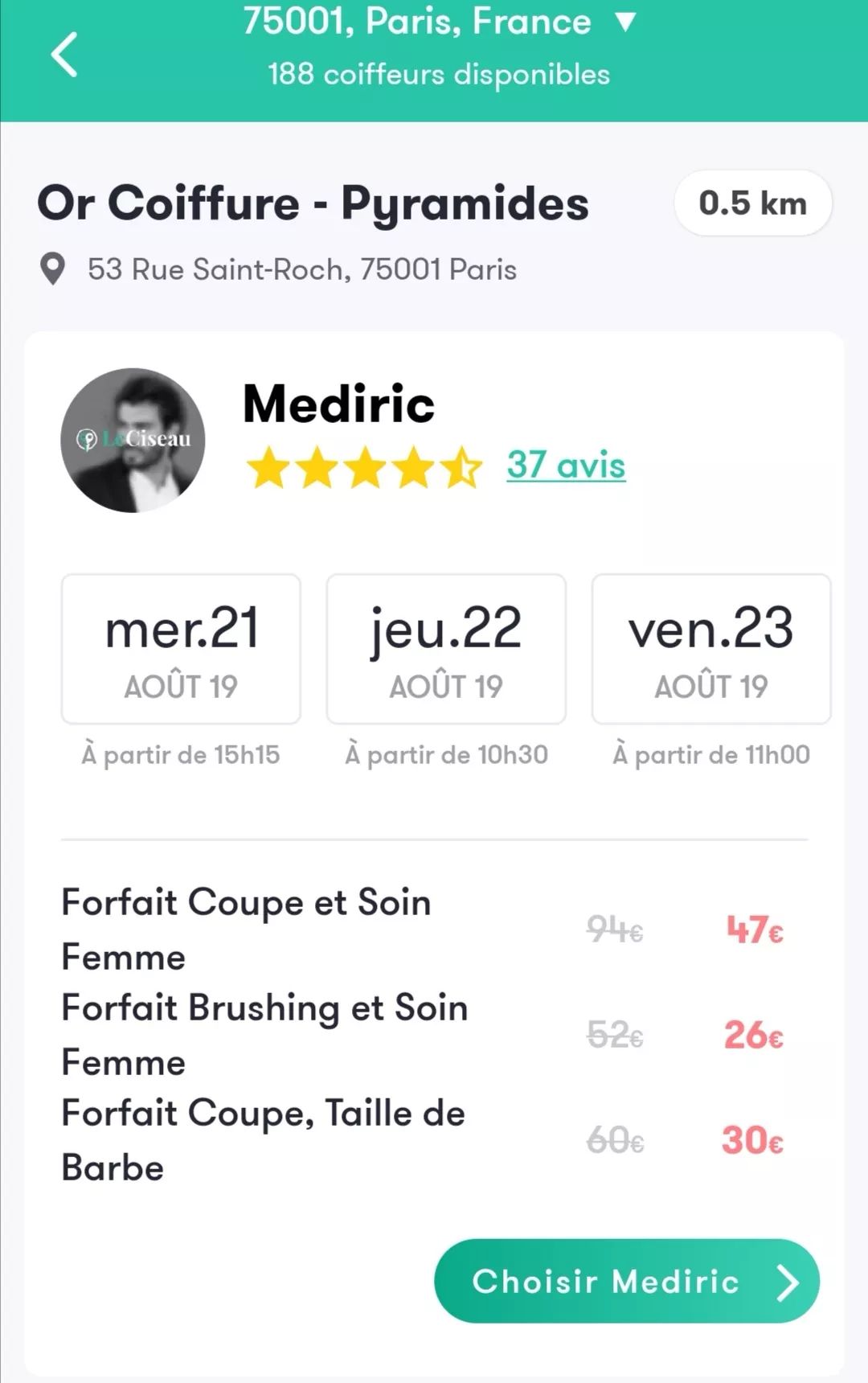868x1383 pixels.
Task: Tap the Choisir Mediric button
Action: 627,1281
